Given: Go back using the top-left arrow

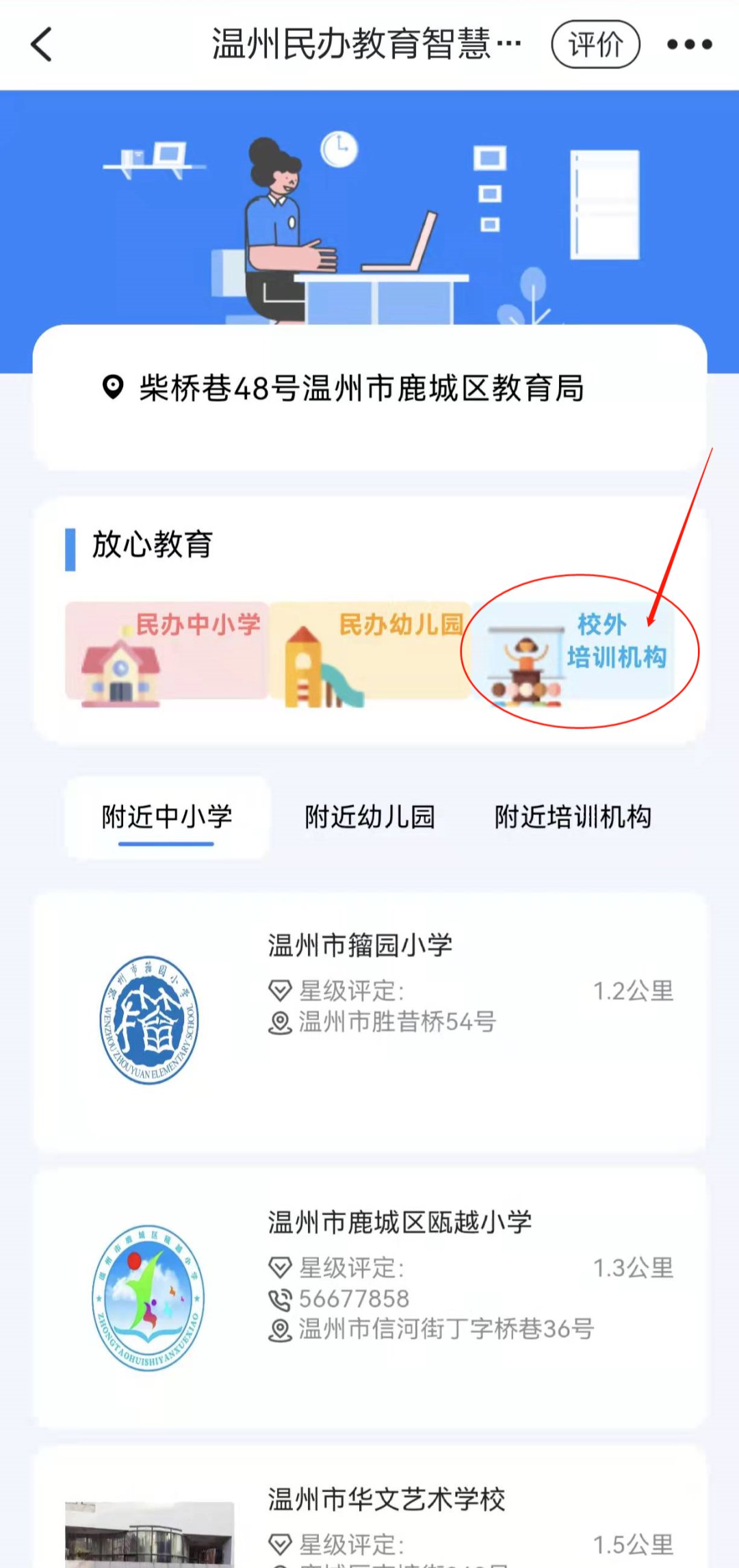Looking at the screenshot, I should coord(42,44).
